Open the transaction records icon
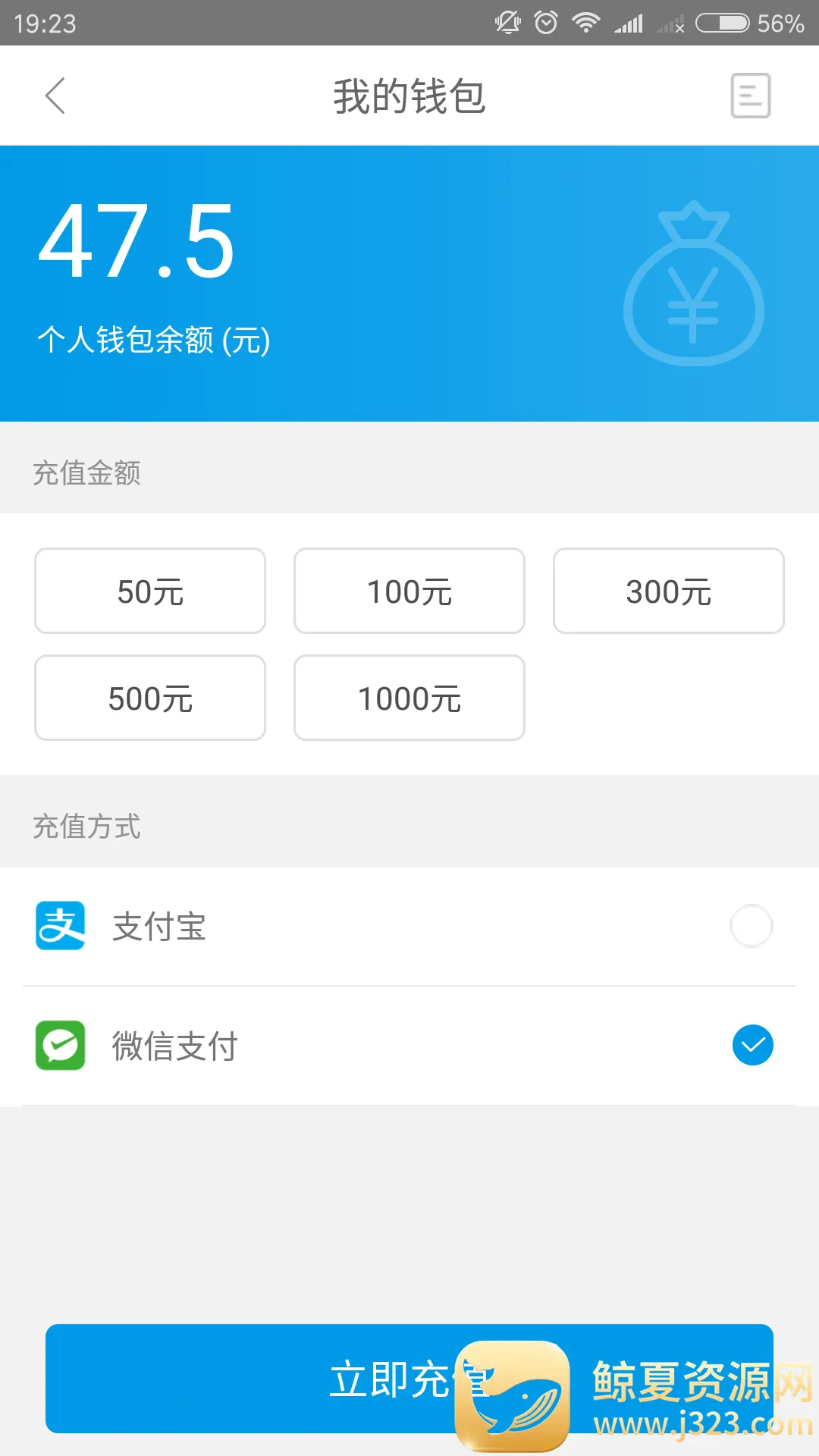Screen dimensions: 819x1456 pyautogui.click(x=750, y=96)
